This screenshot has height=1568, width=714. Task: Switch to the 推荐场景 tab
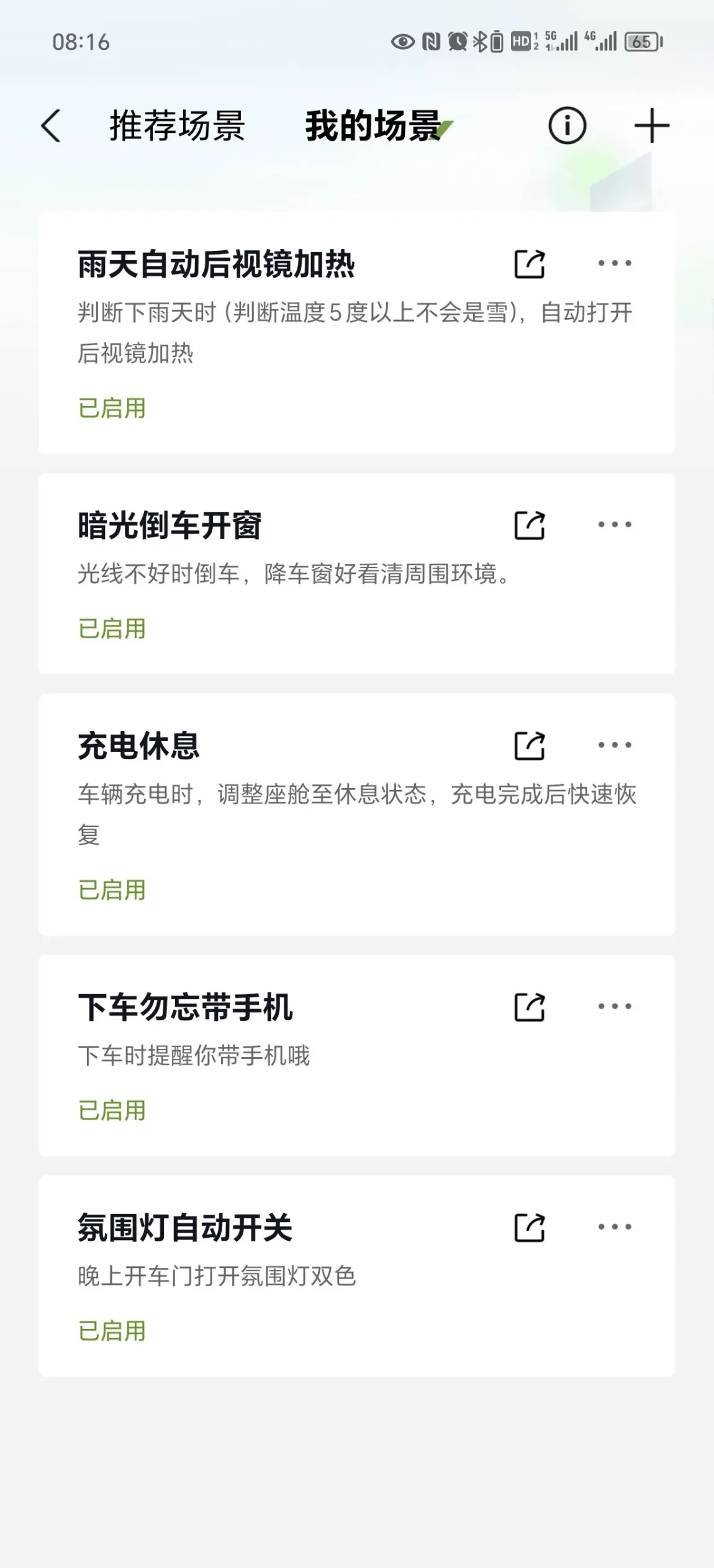(177, 126)
